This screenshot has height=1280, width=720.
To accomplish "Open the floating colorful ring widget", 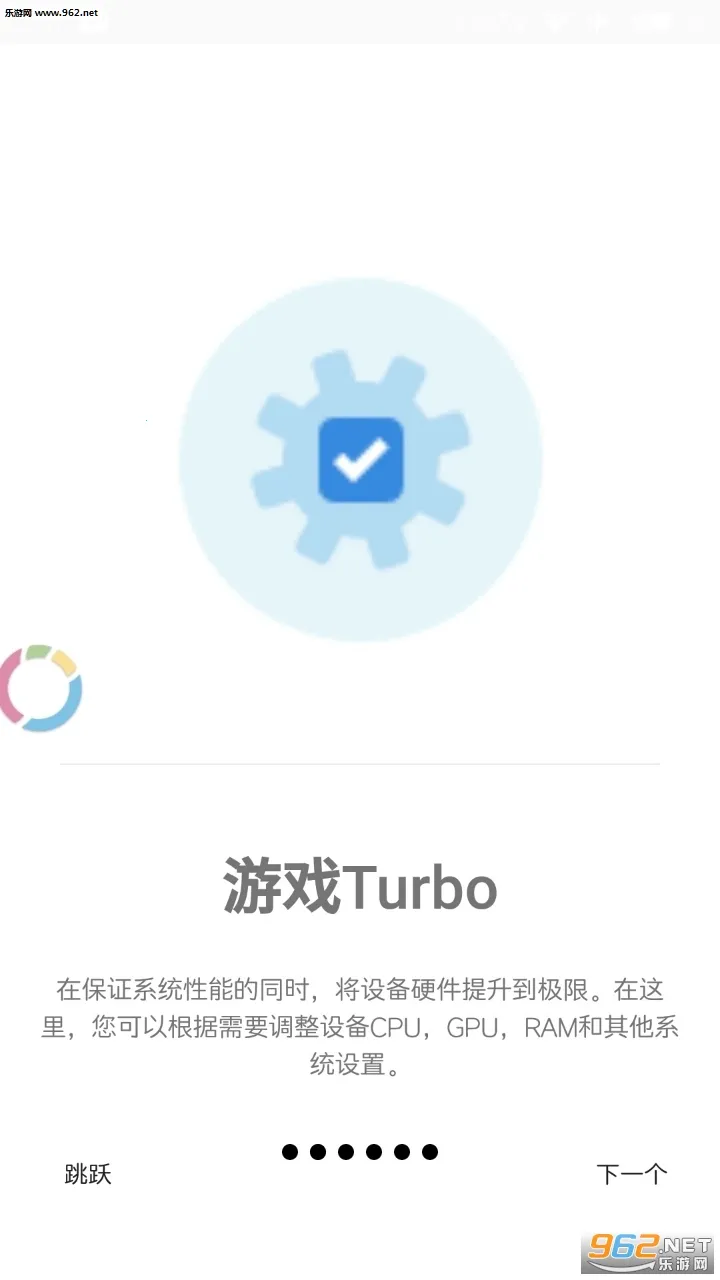I will (40, 688).
